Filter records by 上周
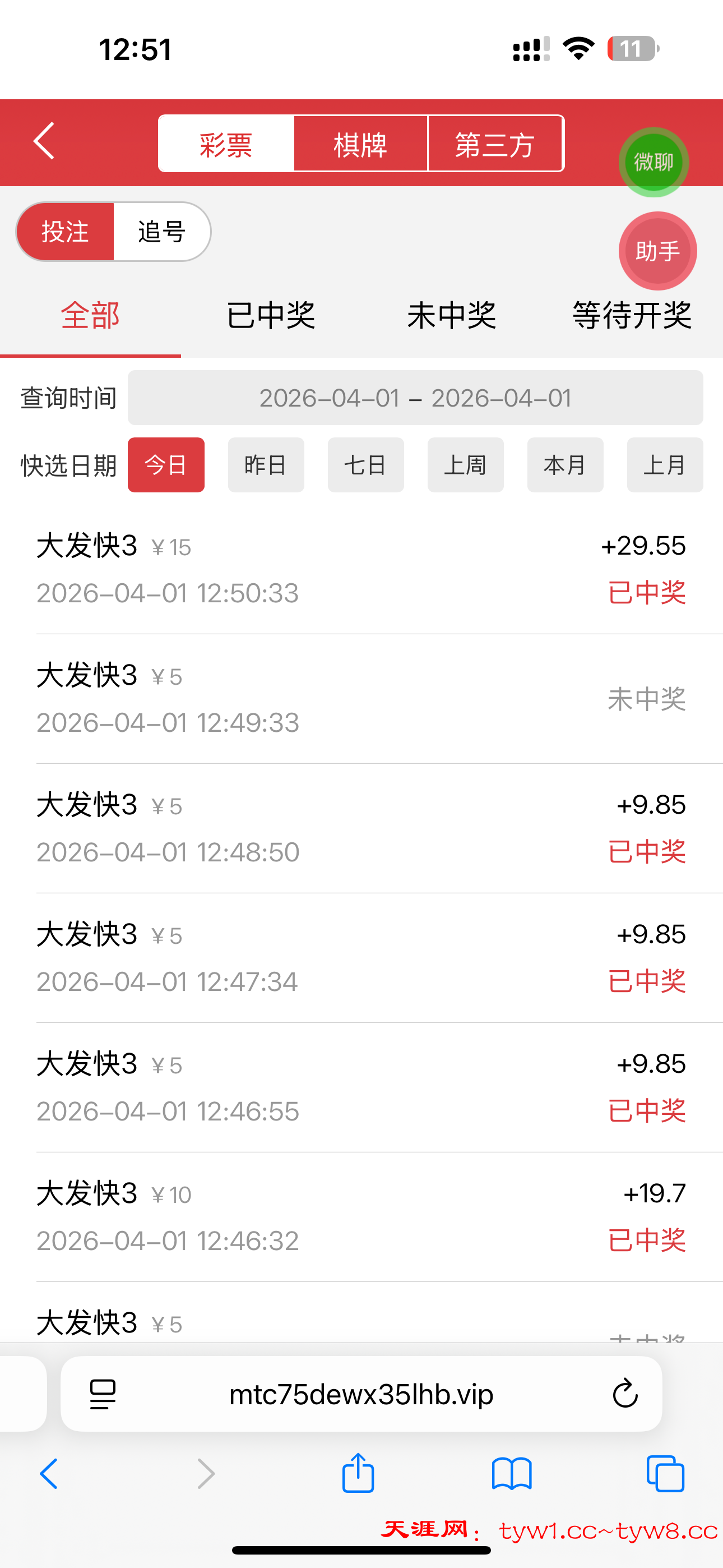 [466, 465]
